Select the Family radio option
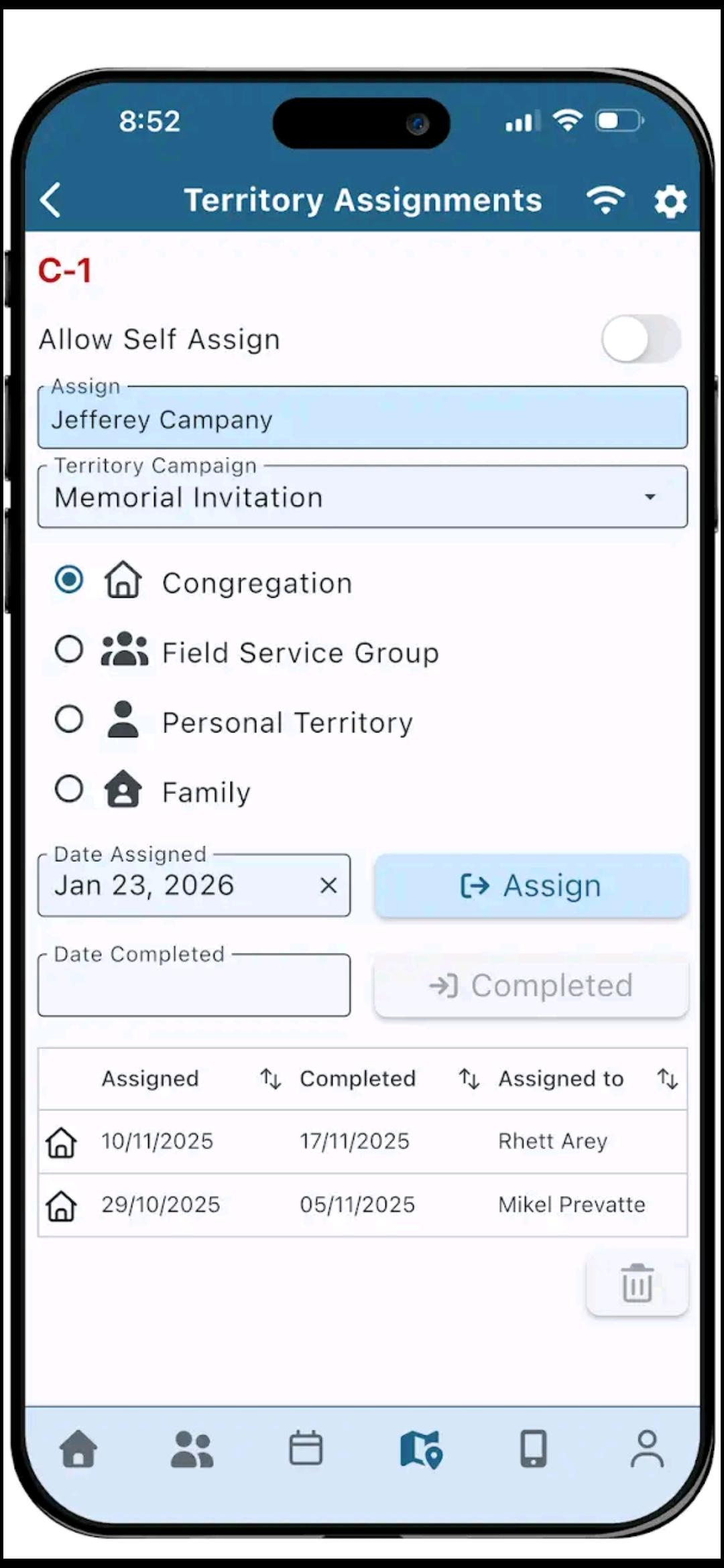This screenshot has height=1568, width=724. (x=69, y=789)
